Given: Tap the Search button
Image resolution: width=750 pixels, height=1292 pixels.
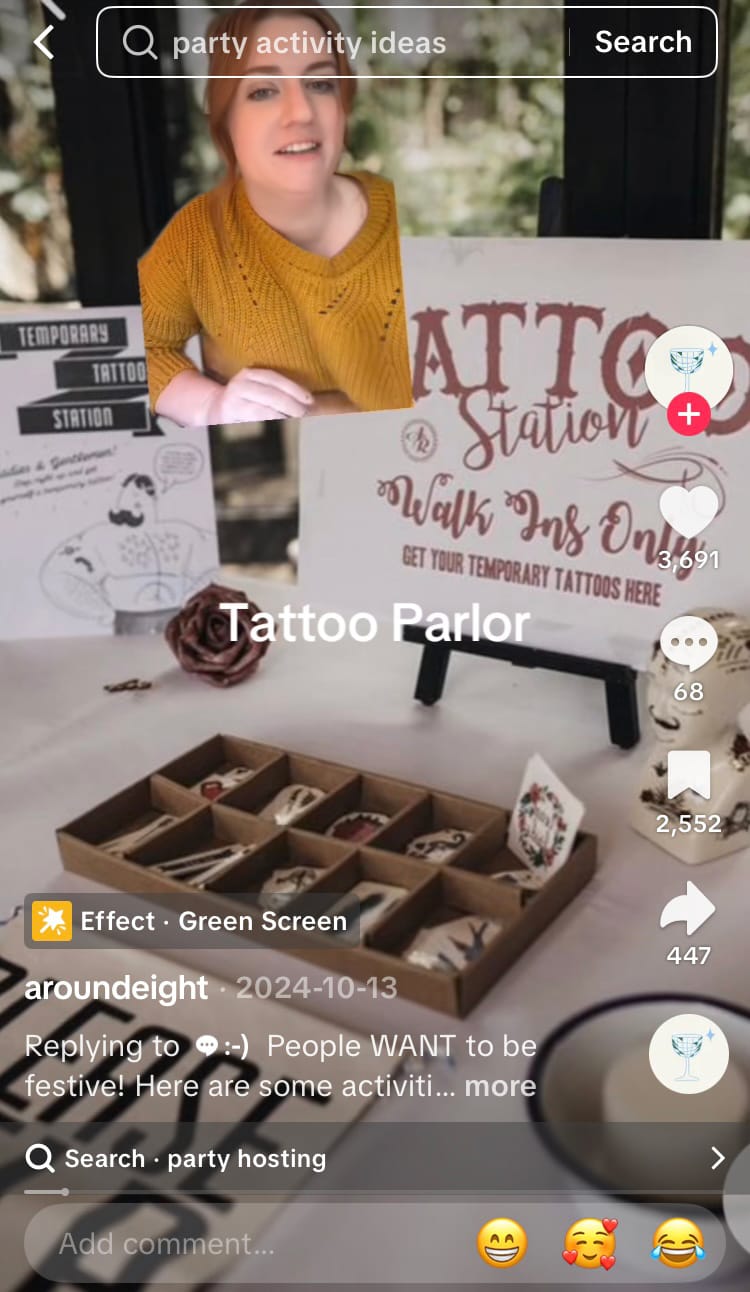Looking at the screenshot, I should click(643, 42).
